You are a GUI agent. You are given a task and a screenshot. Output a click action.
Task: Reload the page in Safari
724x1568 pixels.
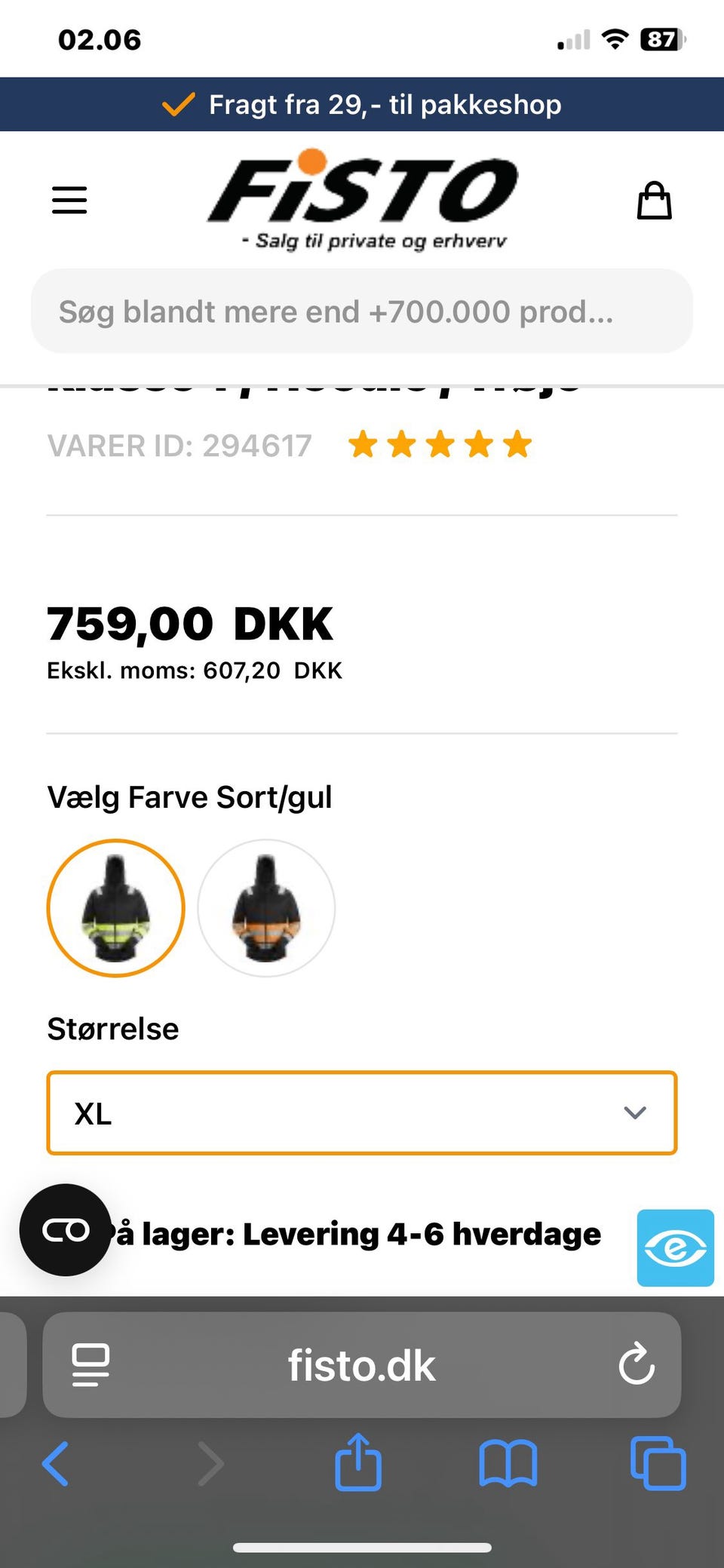[636, 1364]
